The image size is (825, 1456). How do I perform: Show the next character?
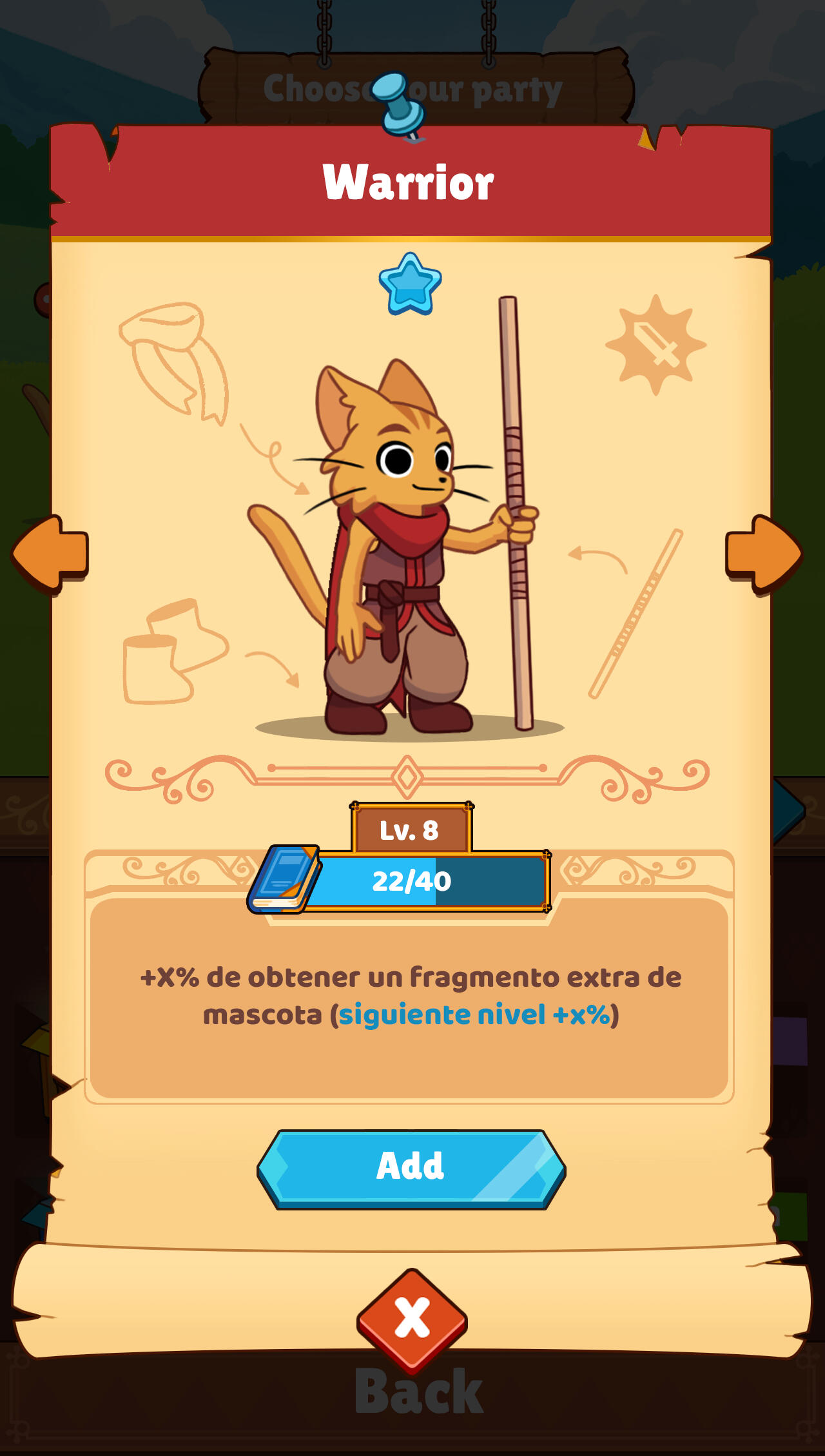pyautogui.click(x=763, y=553)
